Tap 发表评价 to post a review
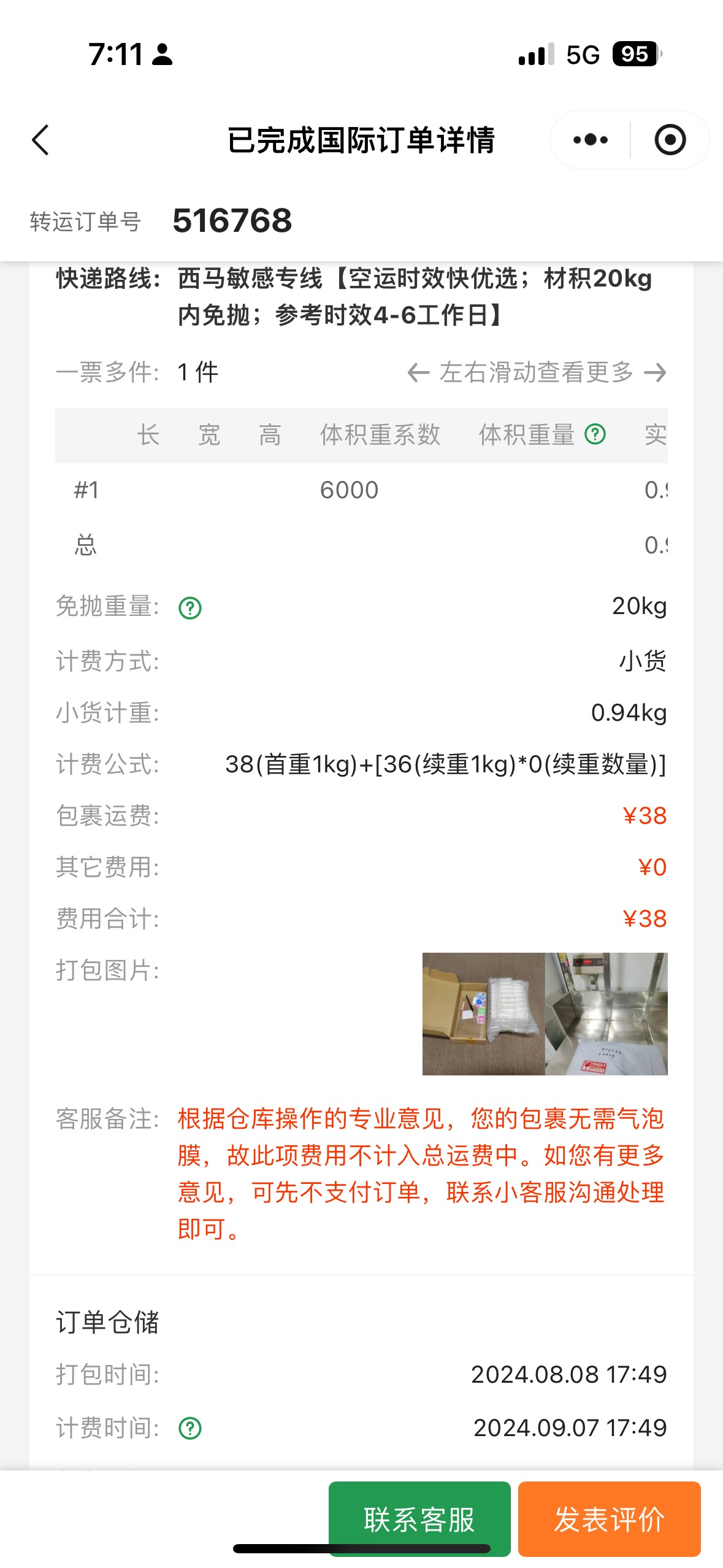723x1568 pixels. pyautogui.click(x=609, y=1519)
